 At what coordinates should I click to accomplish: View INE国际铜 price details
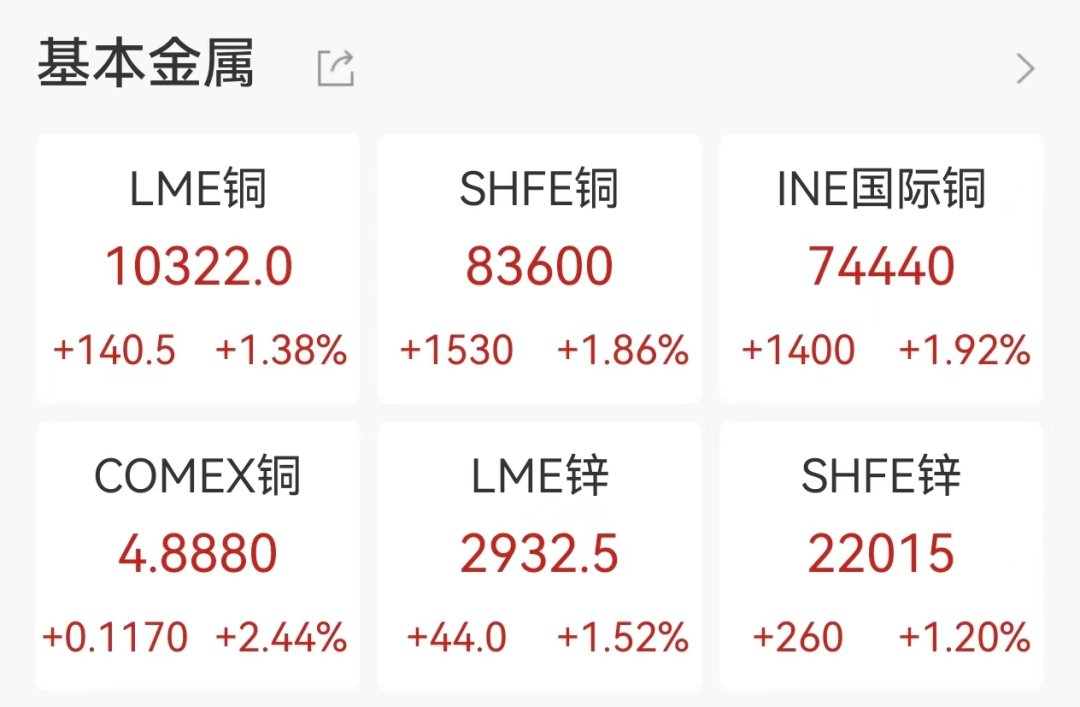[881, 268]
